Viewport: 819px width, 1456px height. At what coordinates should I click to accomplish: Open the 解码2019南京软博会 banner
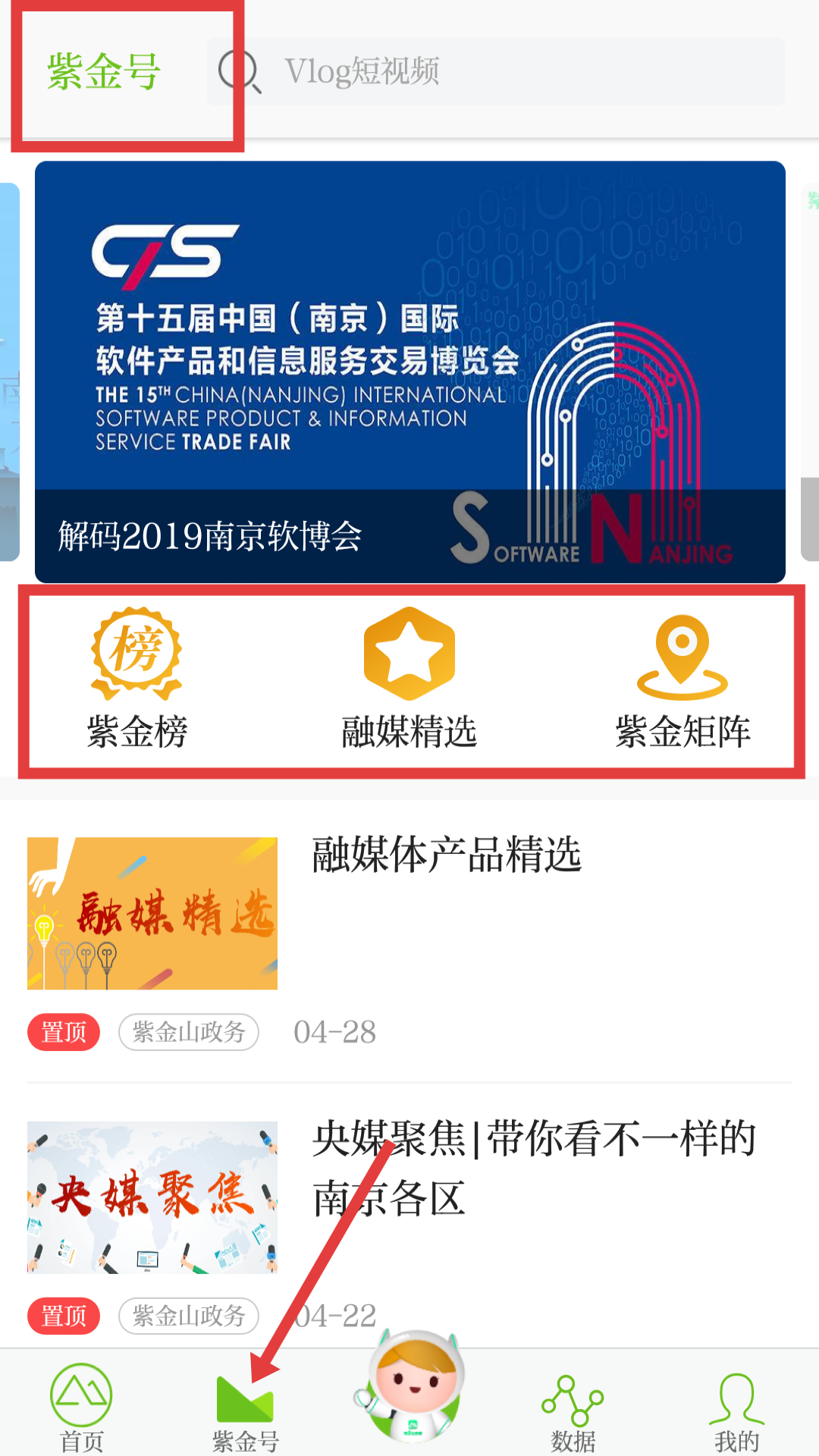click(410, 372)
